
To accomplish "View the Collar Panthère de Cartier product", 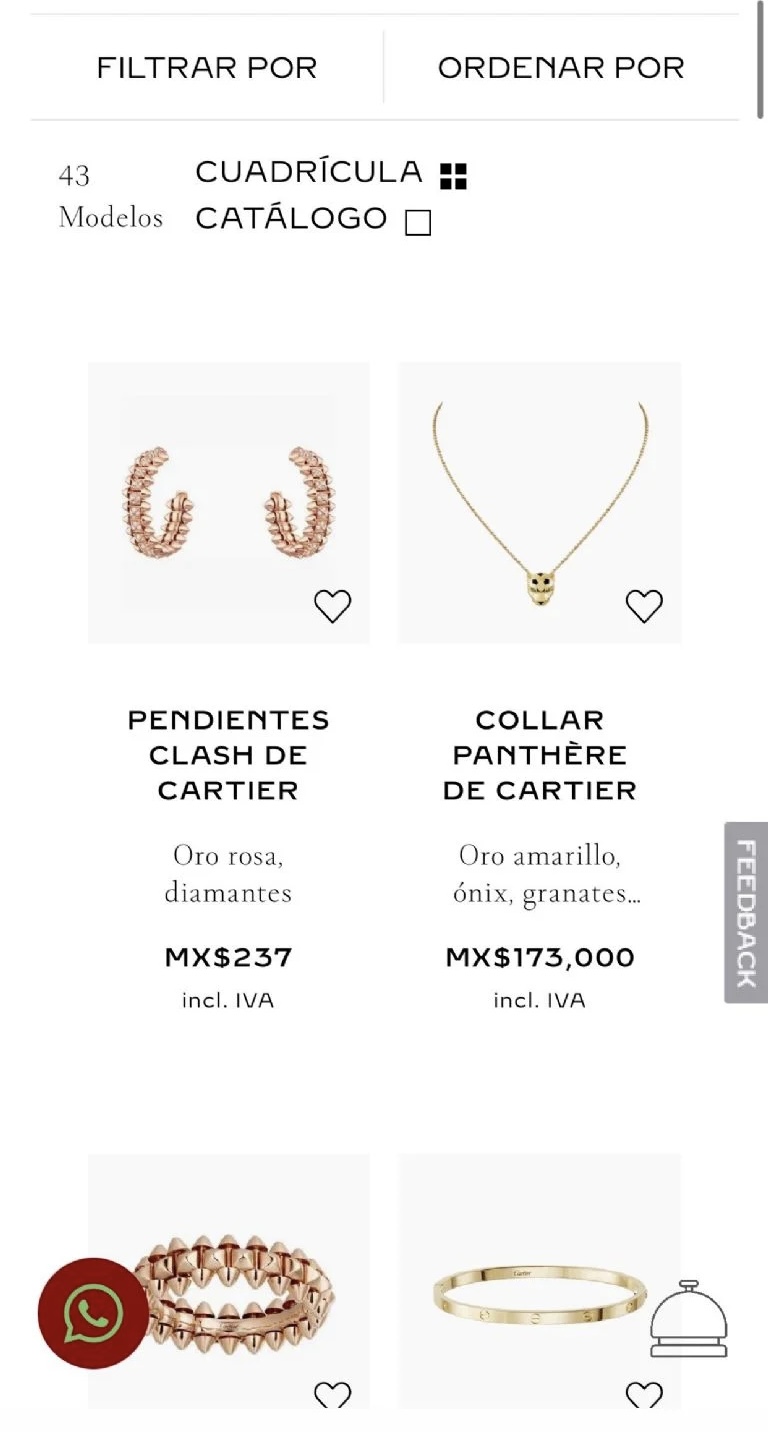I will coord(539,755).
